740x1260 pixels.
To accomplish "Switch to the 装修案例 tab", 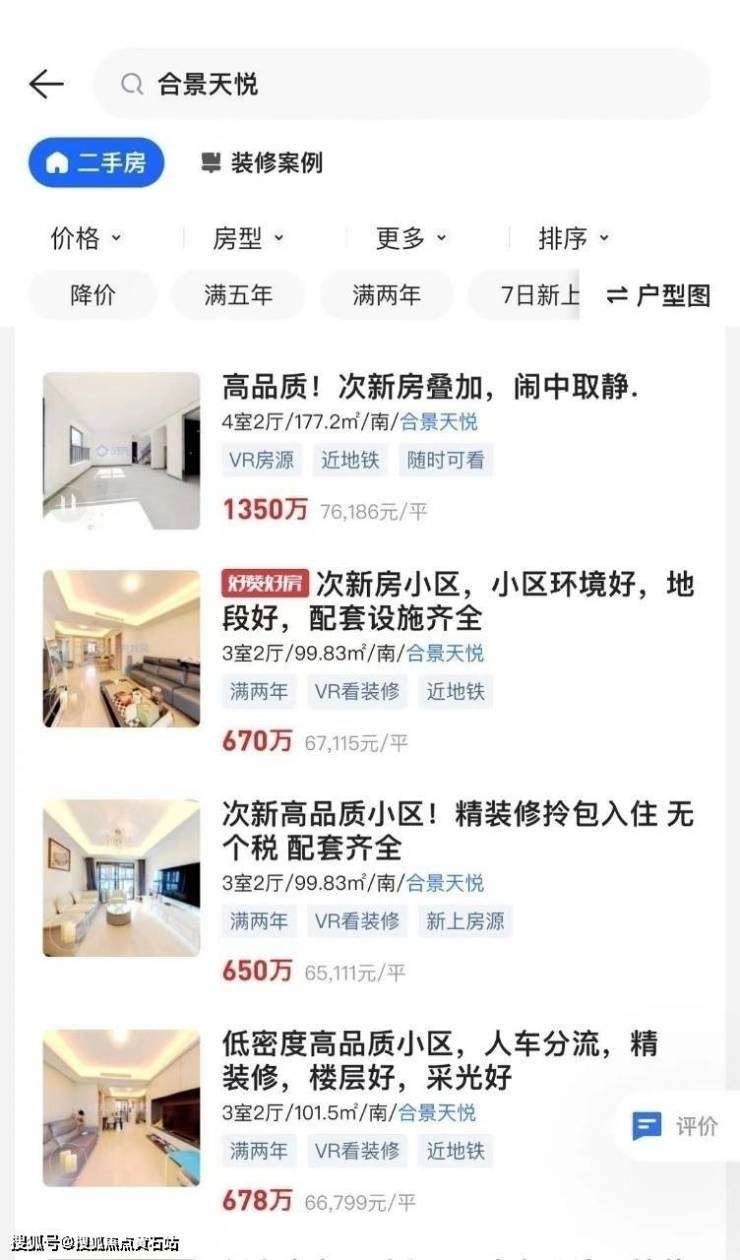I will coord(262,163).
